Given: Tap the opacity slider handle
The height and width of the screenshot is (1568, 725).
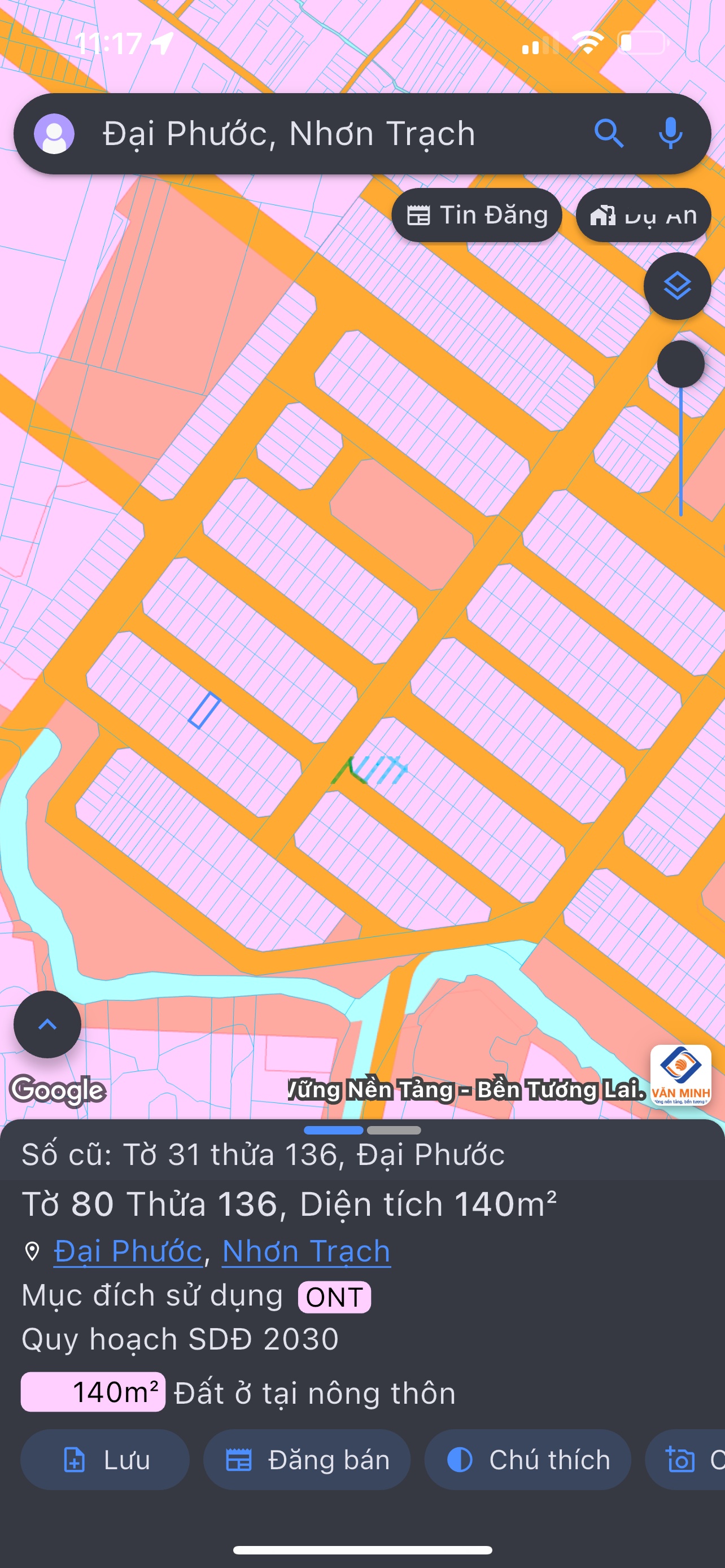Looking at the screenshot, I should 680,364.
